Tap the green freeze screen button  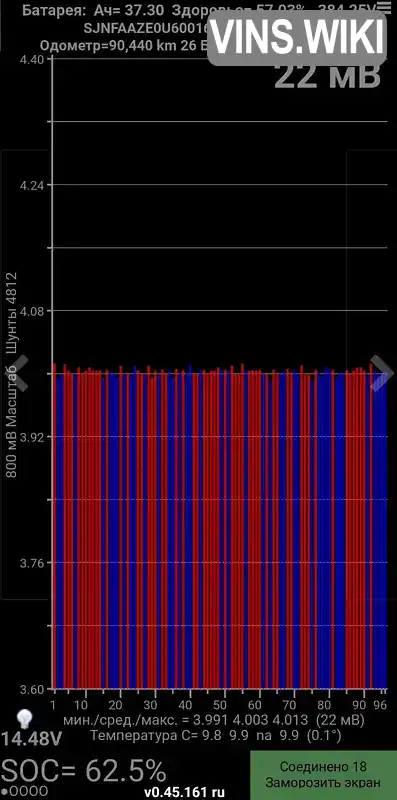tap(324, 774)
